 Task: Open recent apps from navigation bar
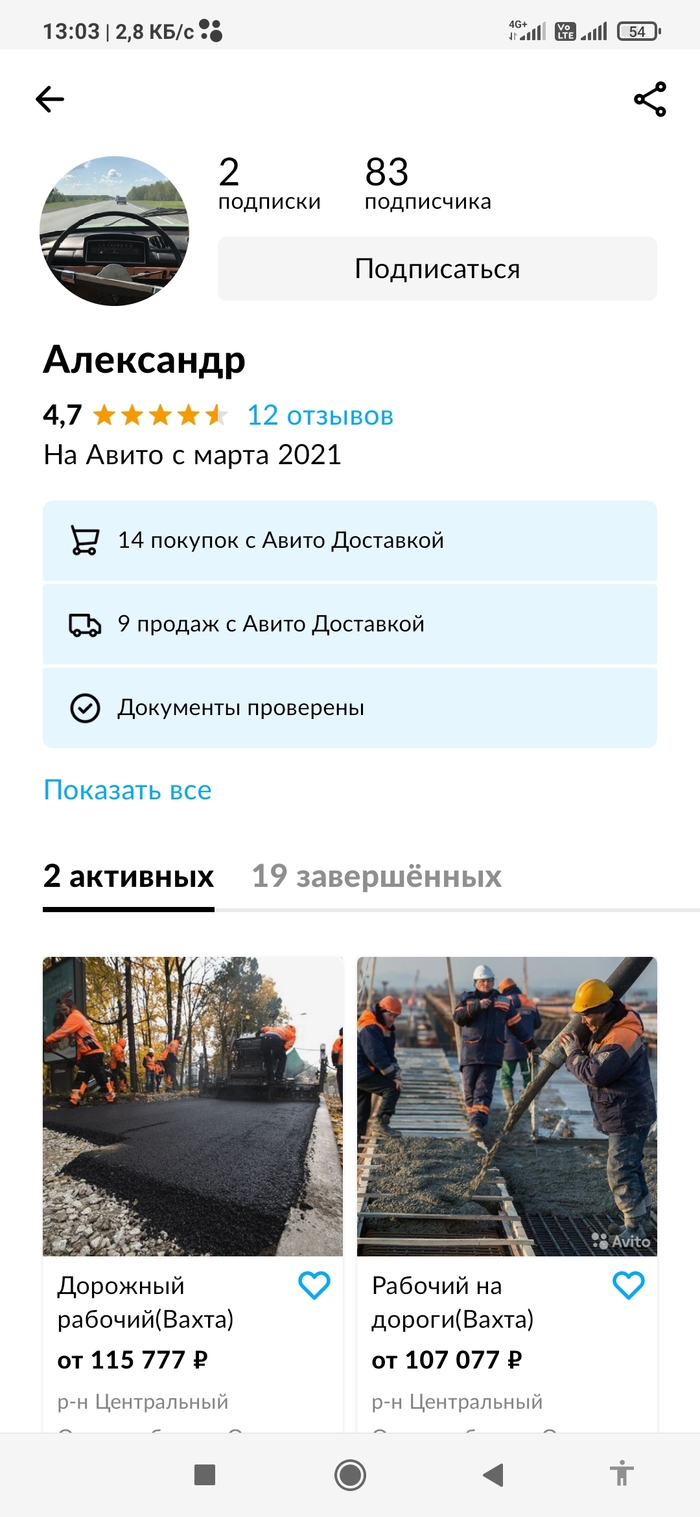click(x=205, y=1474)
